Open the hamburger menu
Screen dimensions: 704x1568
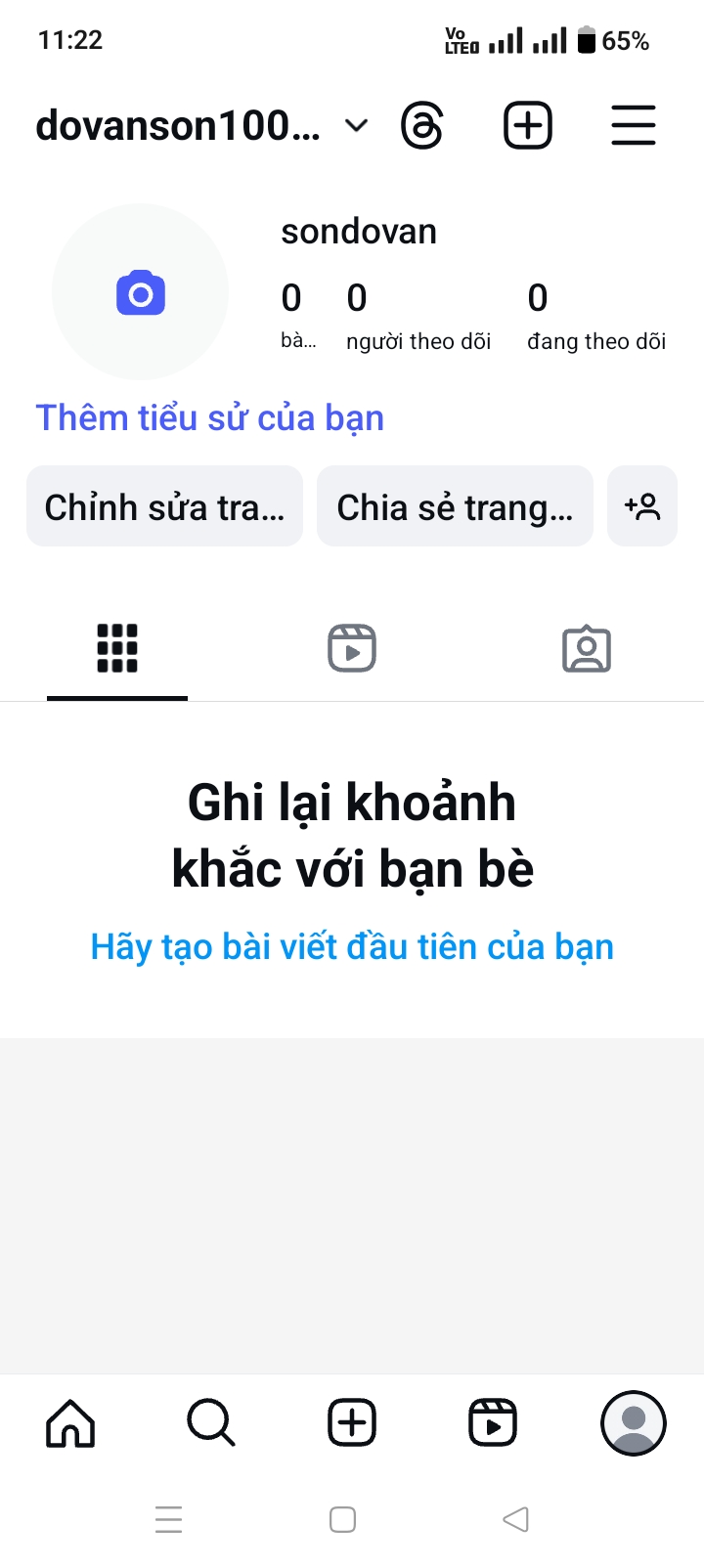[634, 126]
